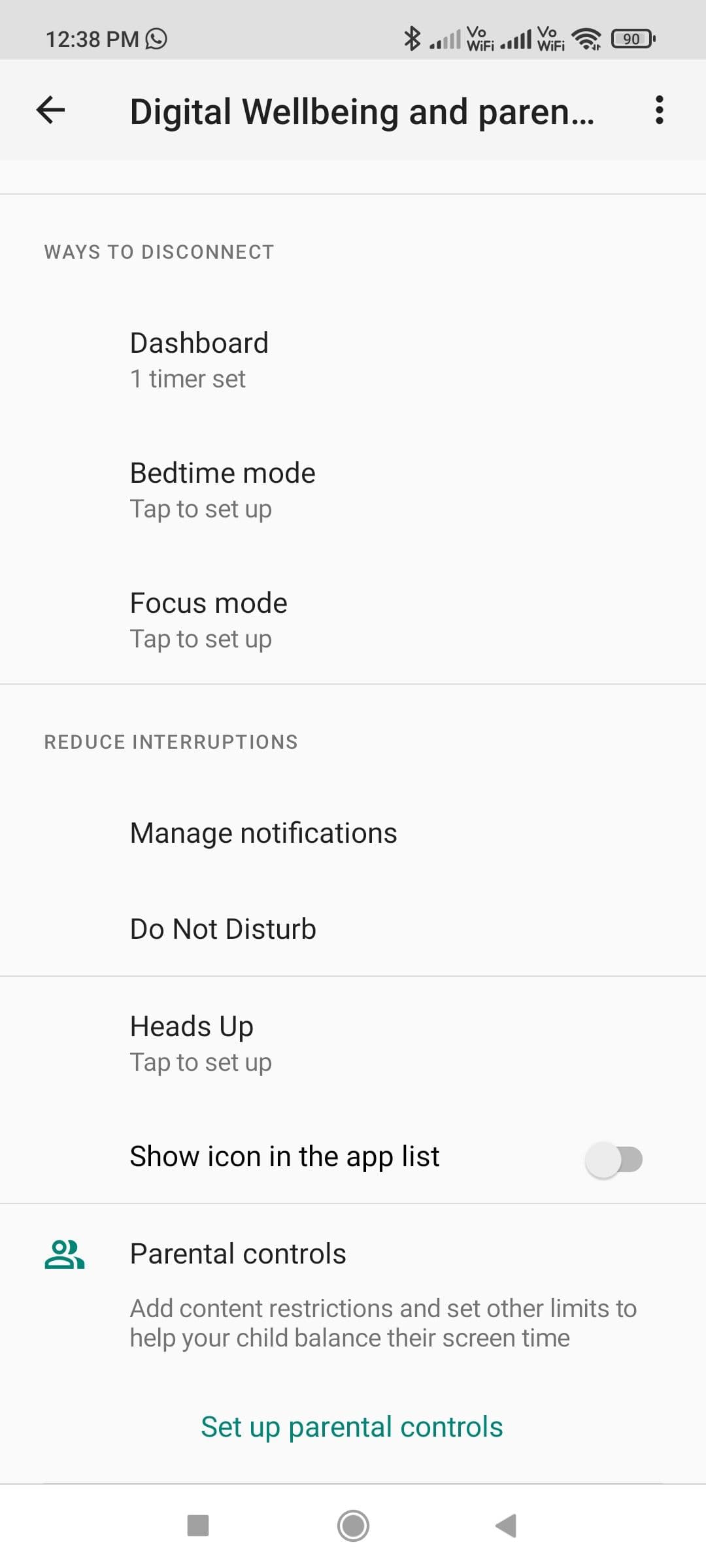The height and width of the screenshot is (1568, 706).
Task: Tap the system home button
Action: tap(353, 1526)
